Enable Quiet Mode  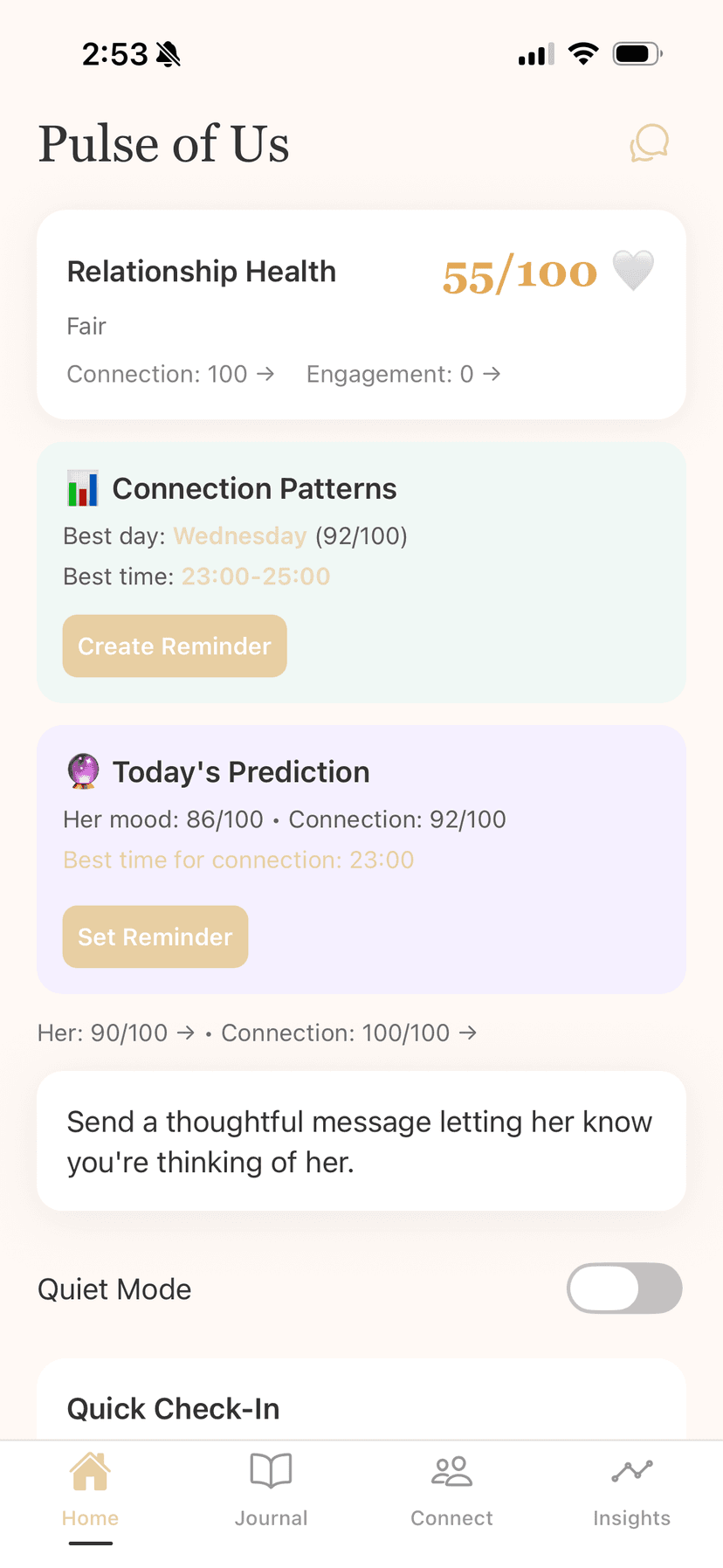click(x=624, y=1288)
